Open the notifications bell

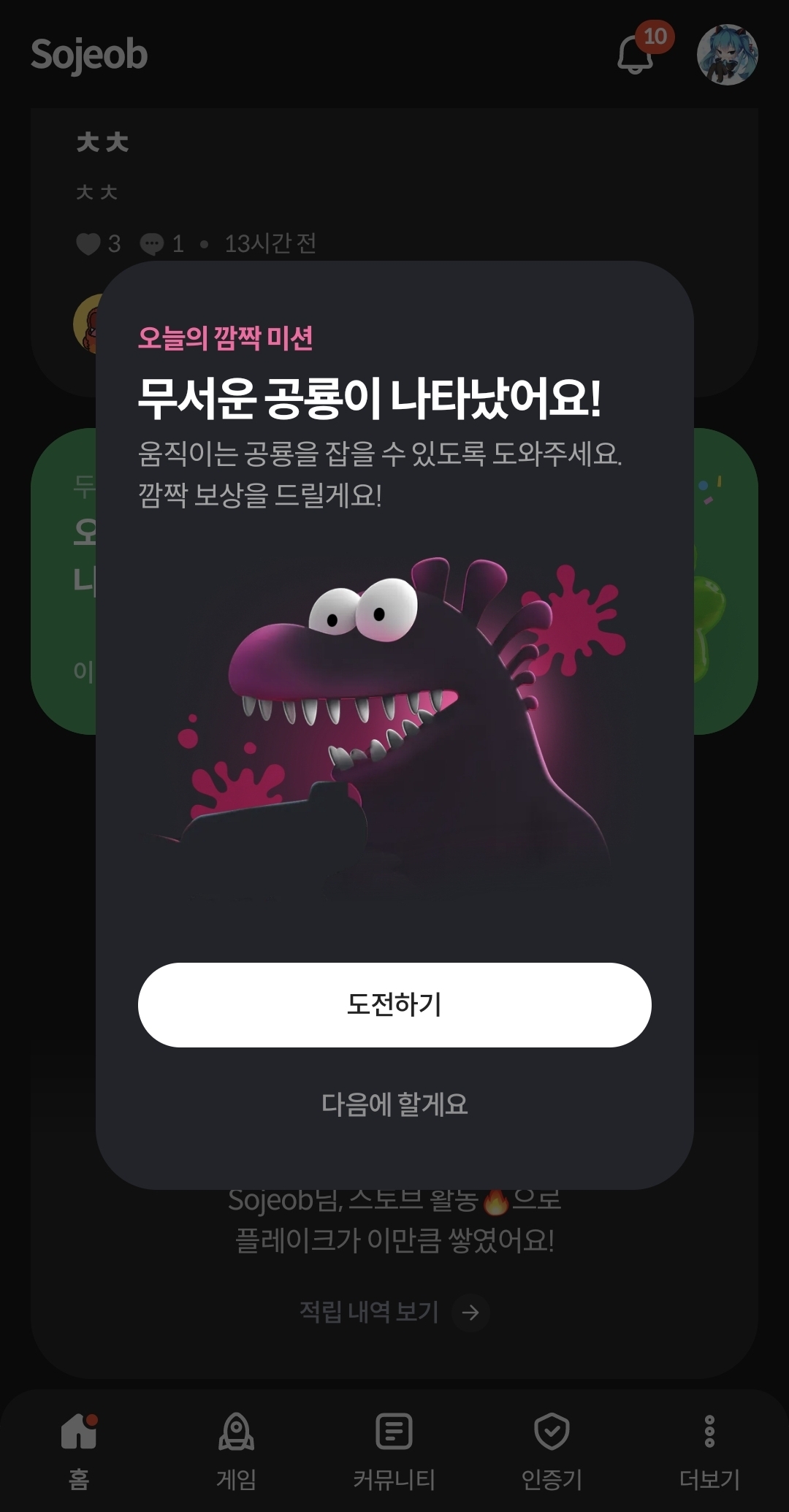click(636, 55)
